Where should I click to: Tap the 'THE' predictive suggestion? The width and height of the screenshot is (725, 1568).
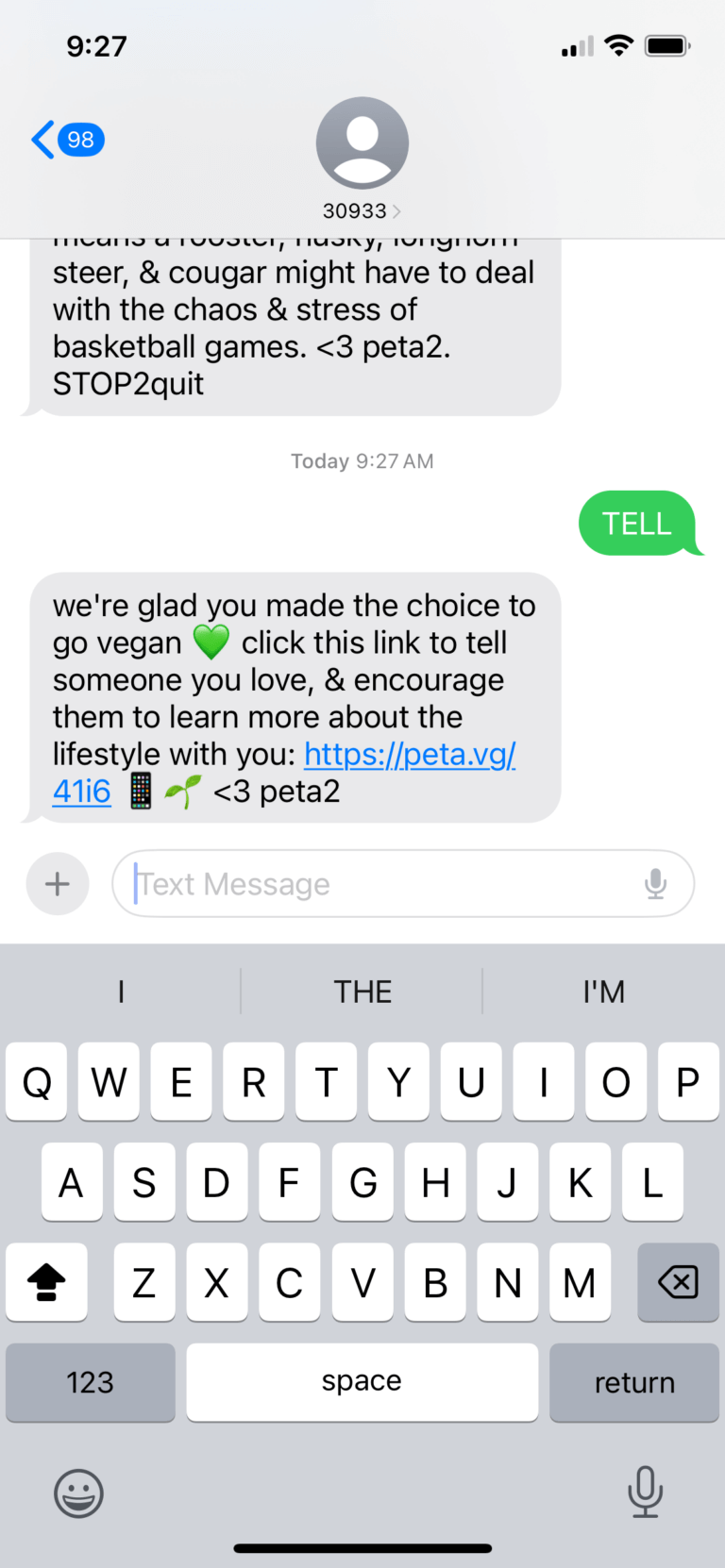(362, 991)
